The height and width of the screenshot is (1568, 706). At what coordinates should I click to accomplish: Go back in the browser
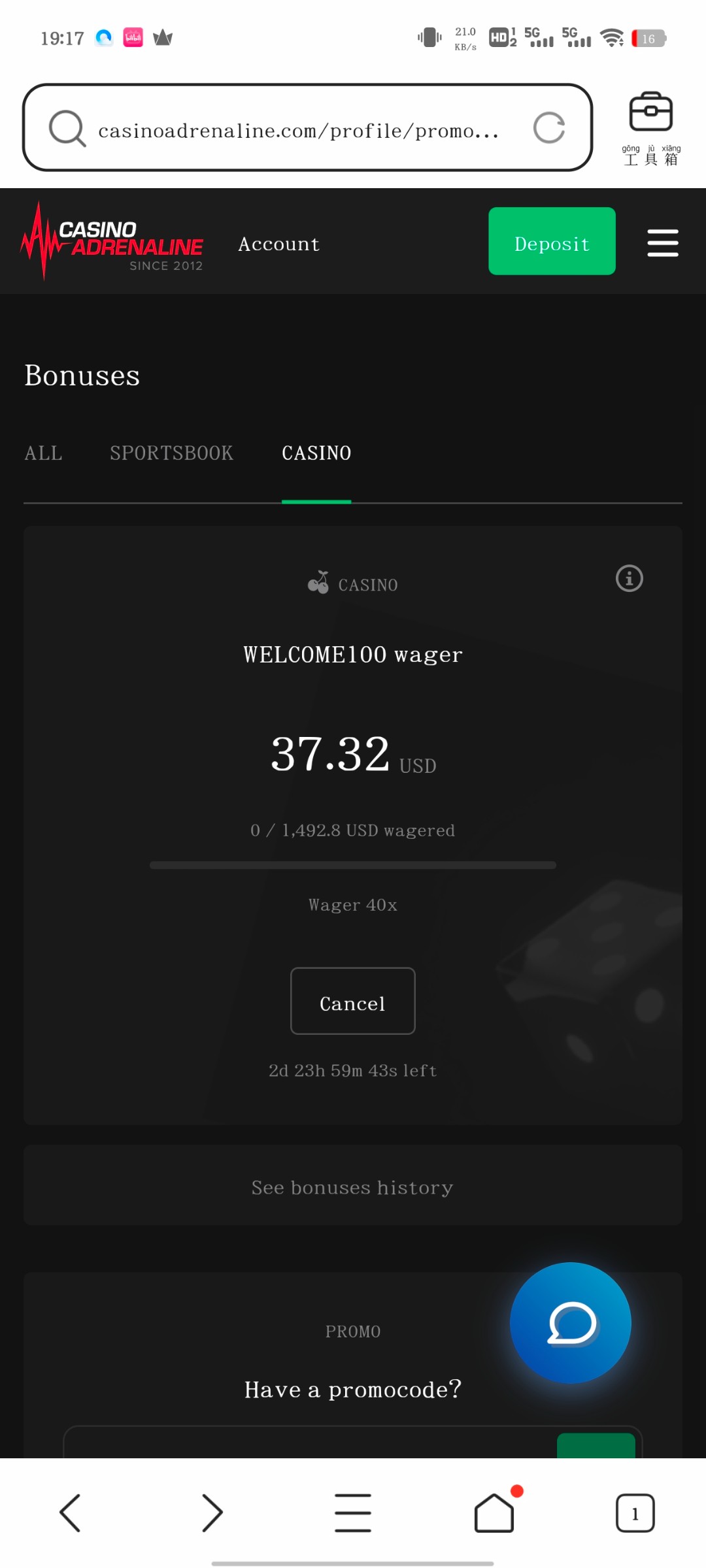[70, 1512]
